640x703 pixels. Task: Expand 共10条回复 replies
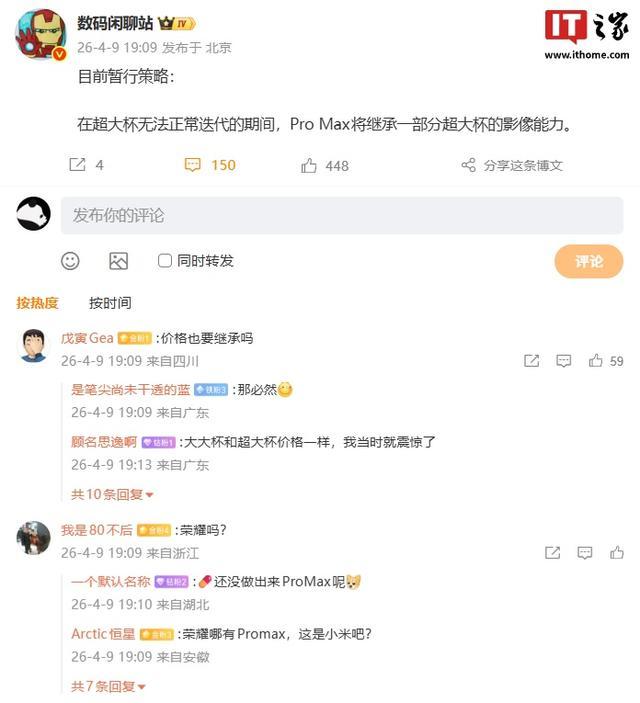coord(112,494)
